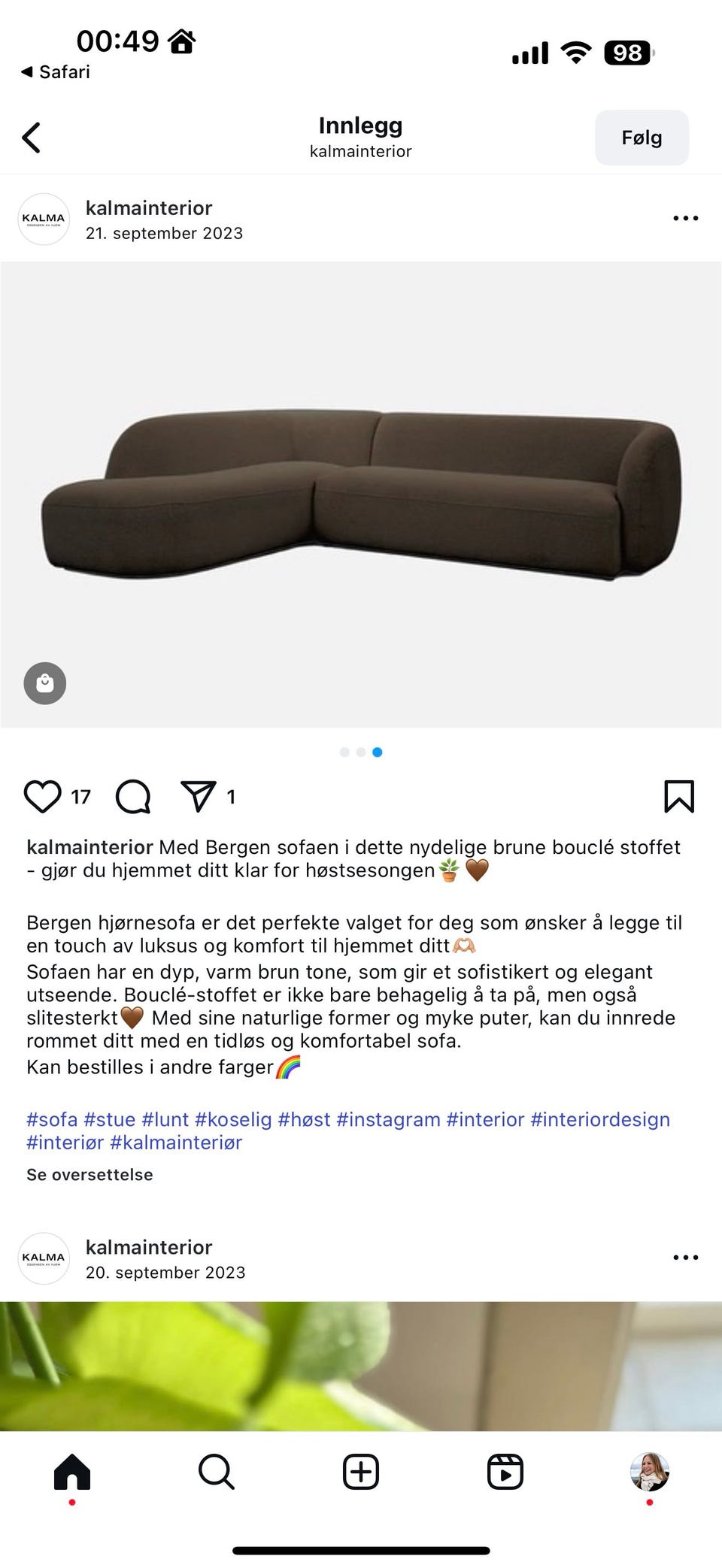
Task: Go to the Home feed icon
Action: click(72, 1471)
